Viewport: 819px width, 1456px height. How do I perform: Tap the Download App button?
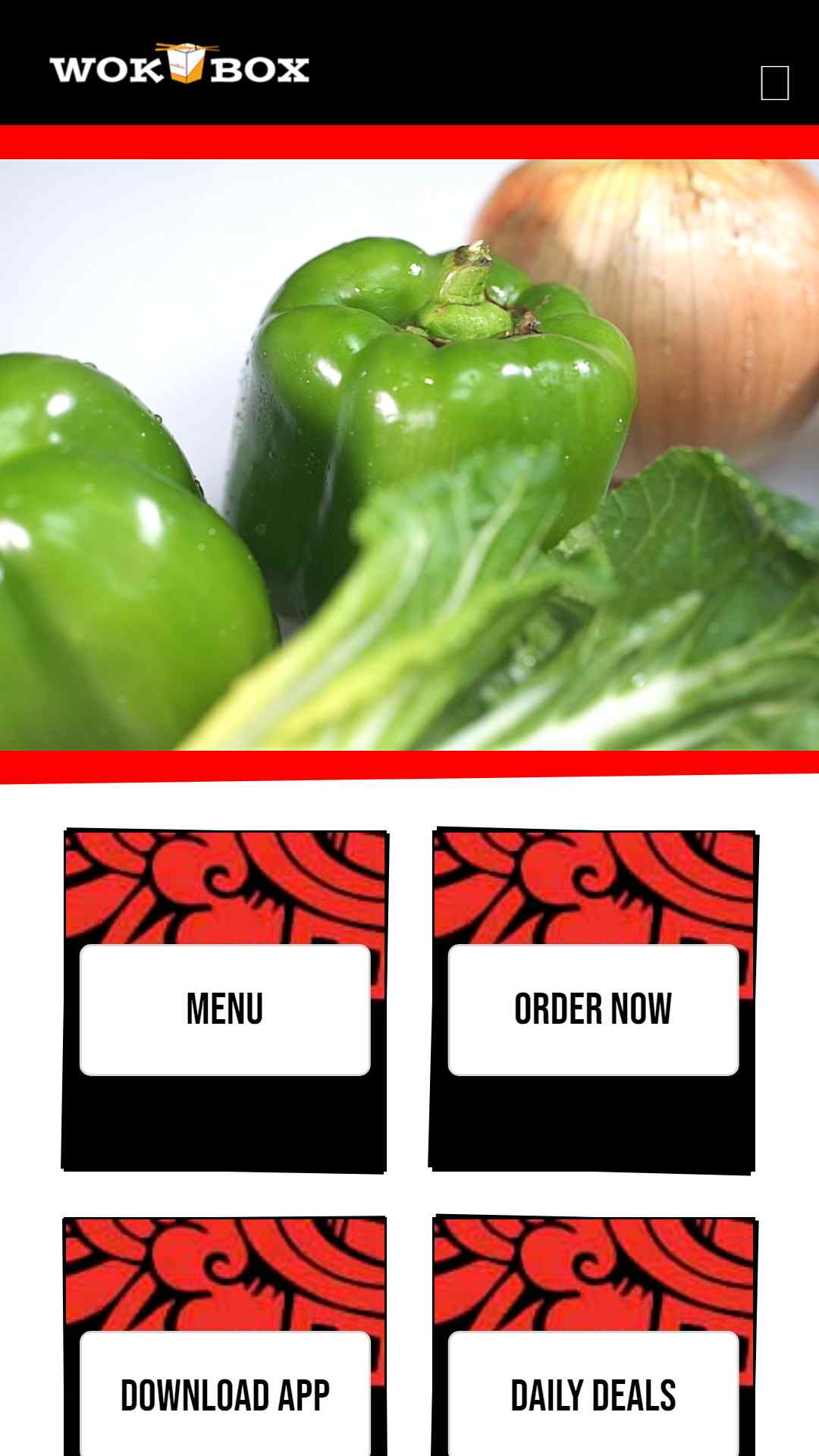coord(225,1394)
